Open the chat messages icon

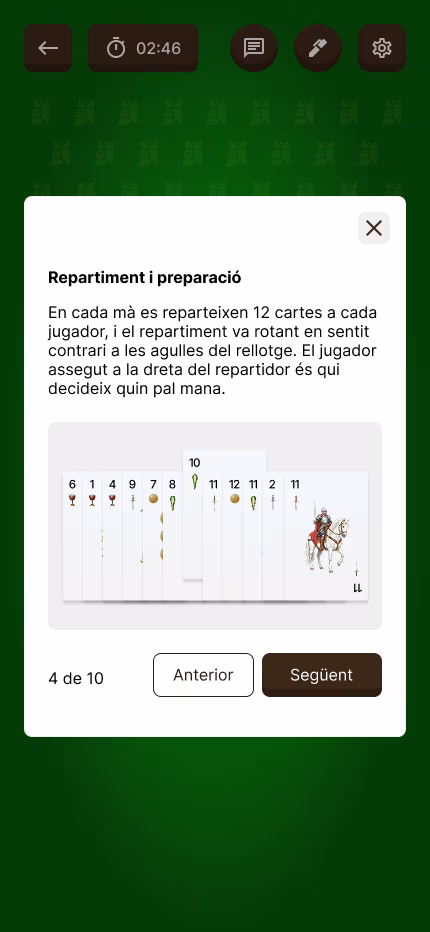point(254,48)
